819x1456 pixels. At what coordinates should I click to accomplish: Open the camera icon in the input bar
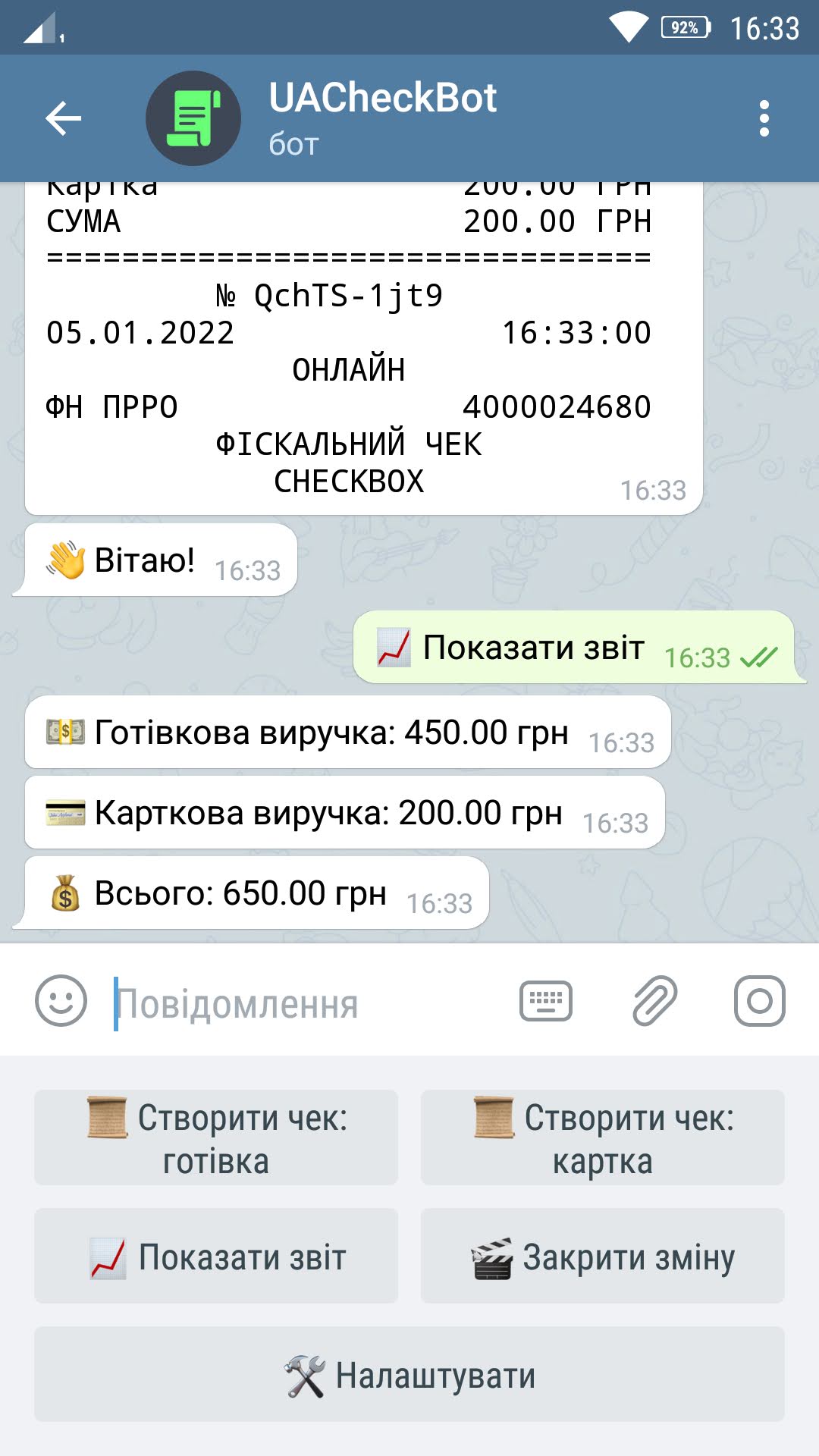(759, 1001)
